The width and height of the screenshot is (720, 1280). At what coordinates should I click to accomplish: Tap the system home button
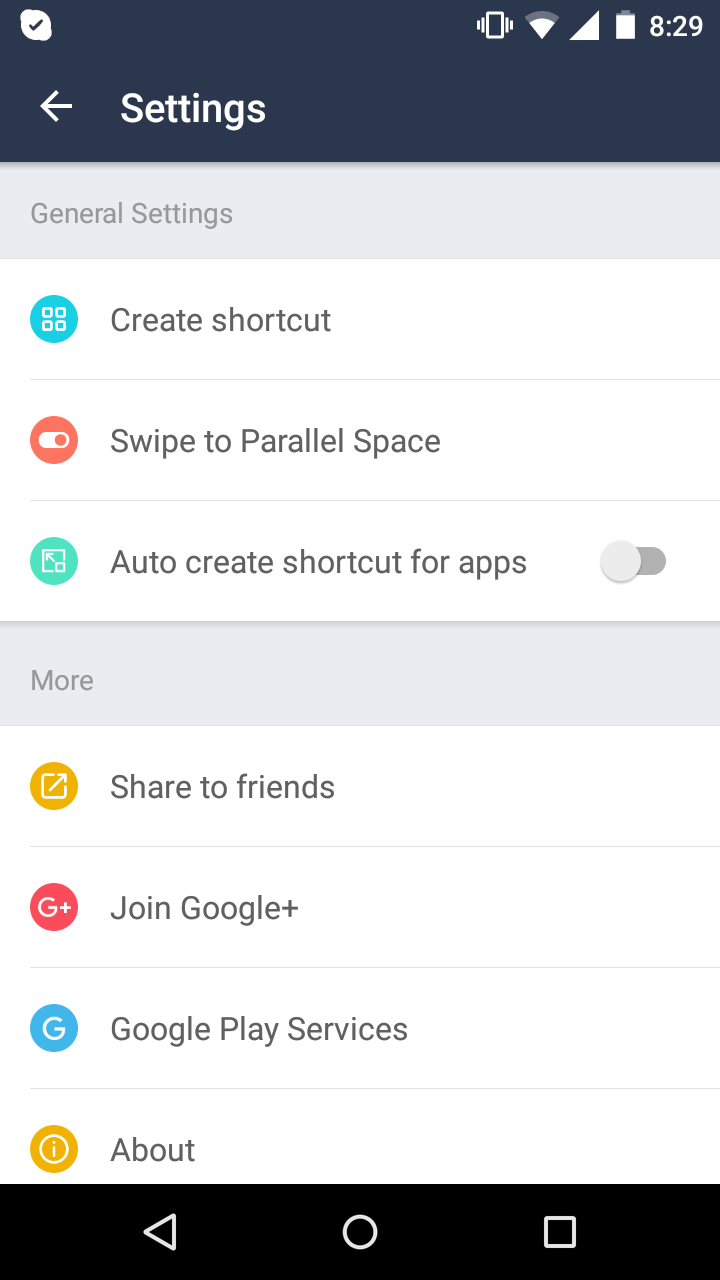360,1232
